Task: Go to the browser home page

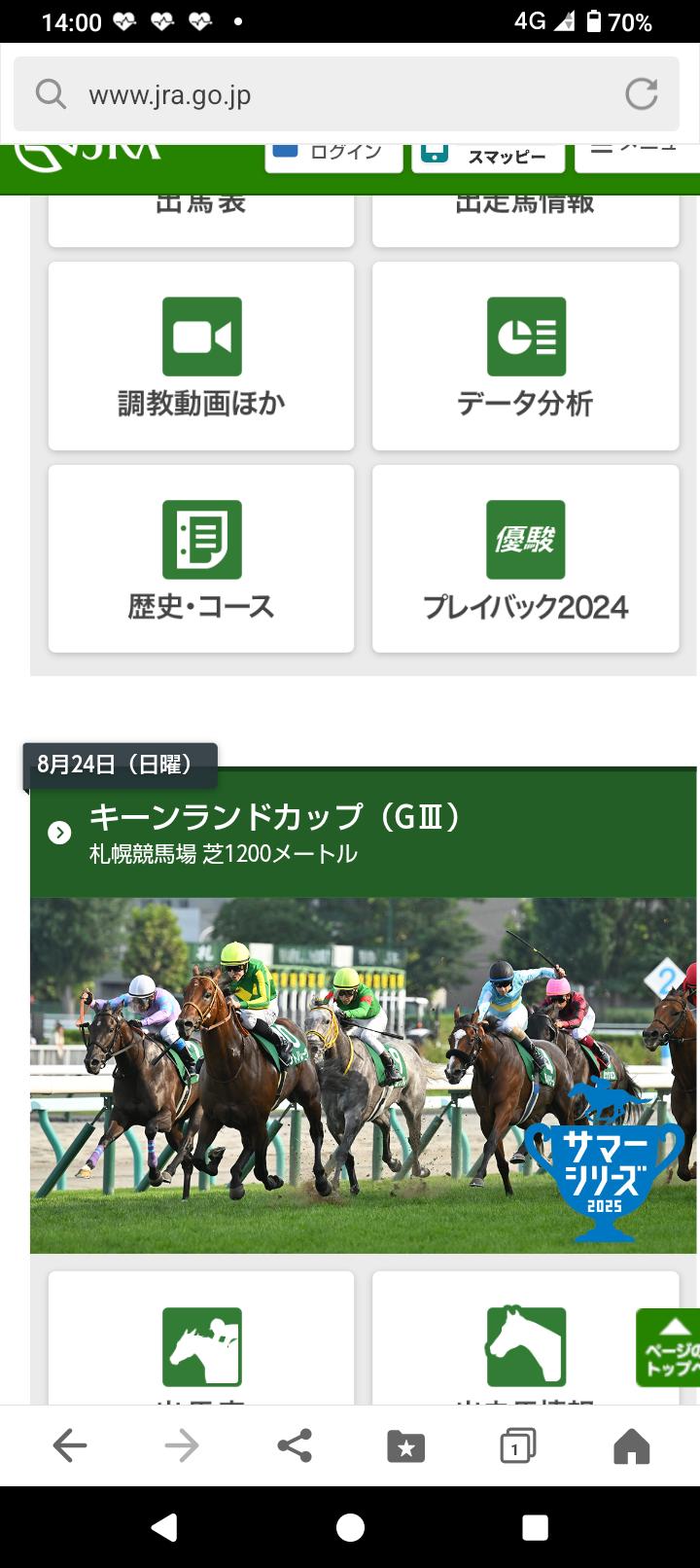Action: [x=631, y=1445]
